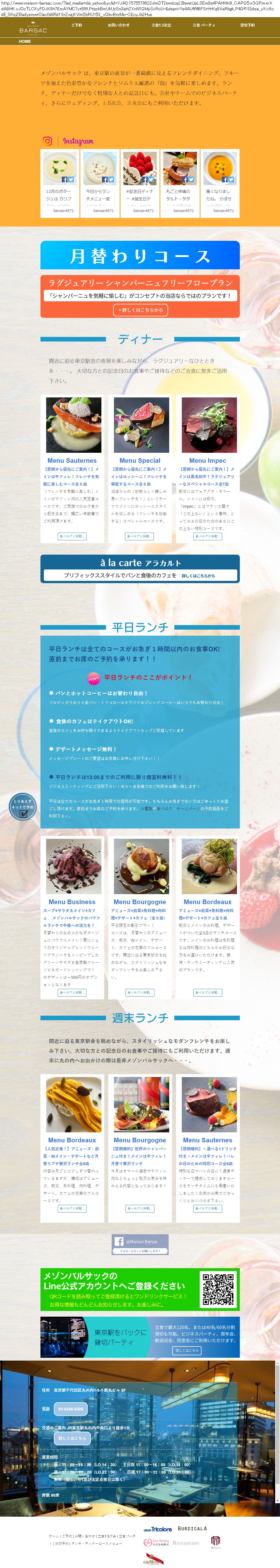Open the Tabelog link under Menu Sauternes dinner

(72, 536)
